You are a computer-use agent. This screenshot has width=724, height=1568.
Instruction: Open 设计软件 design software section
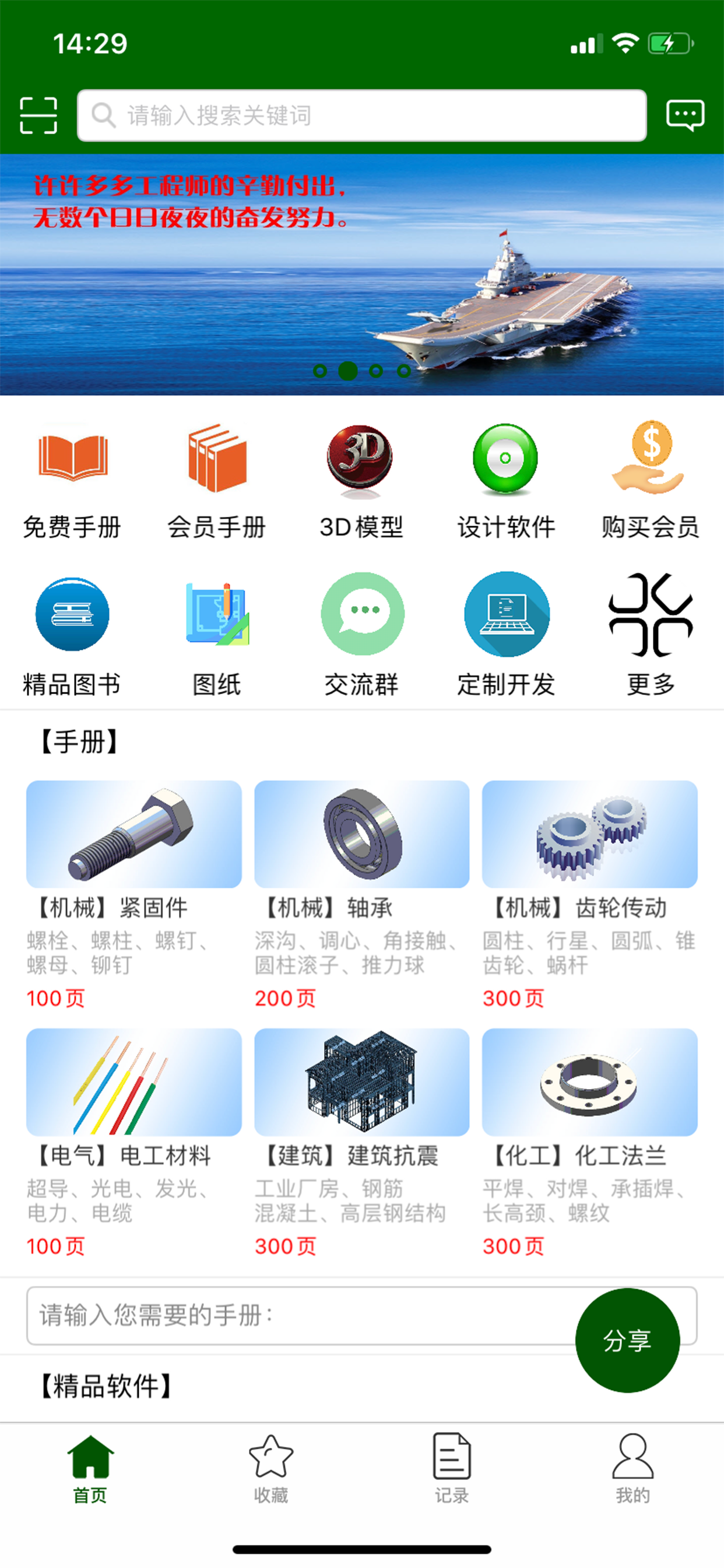coord(506,481)
